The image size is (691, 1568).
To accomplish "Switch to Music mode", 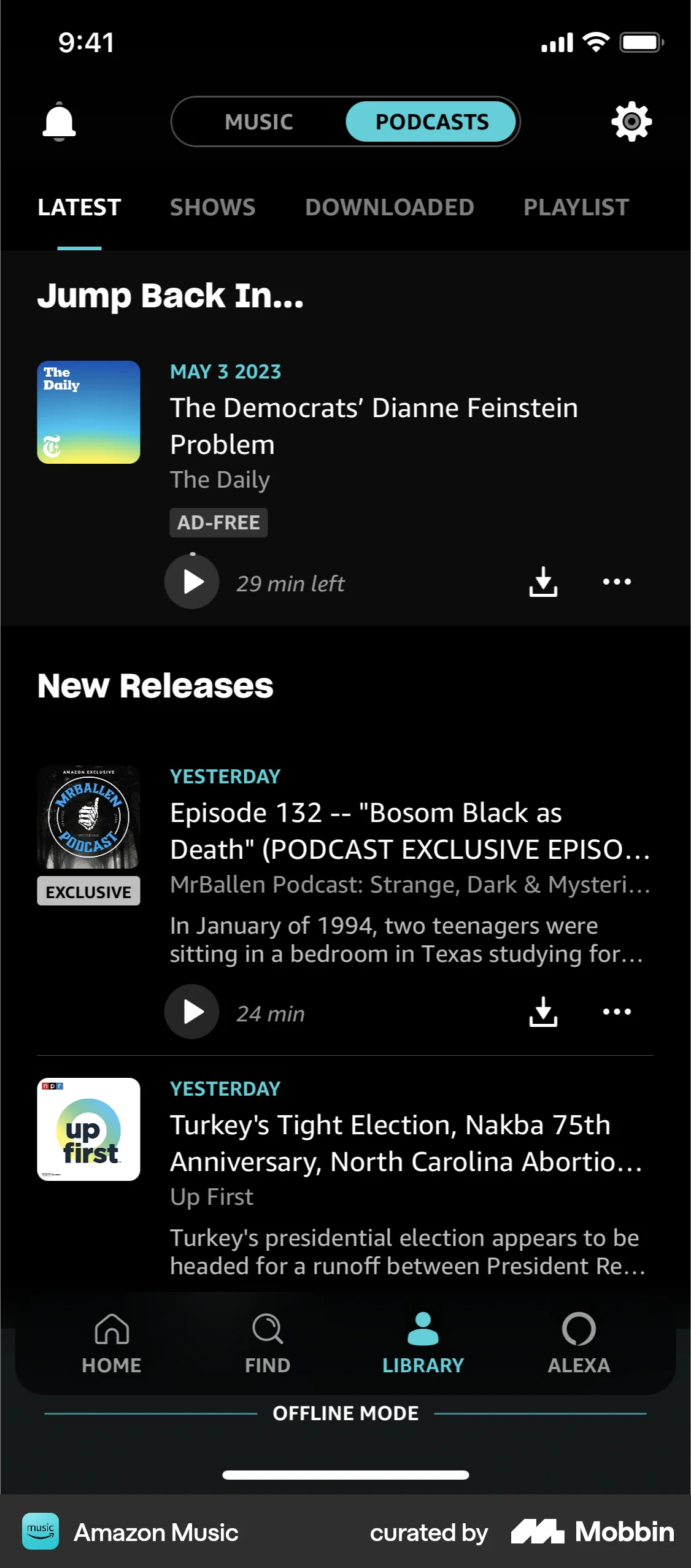I will [x=258, y=121].
